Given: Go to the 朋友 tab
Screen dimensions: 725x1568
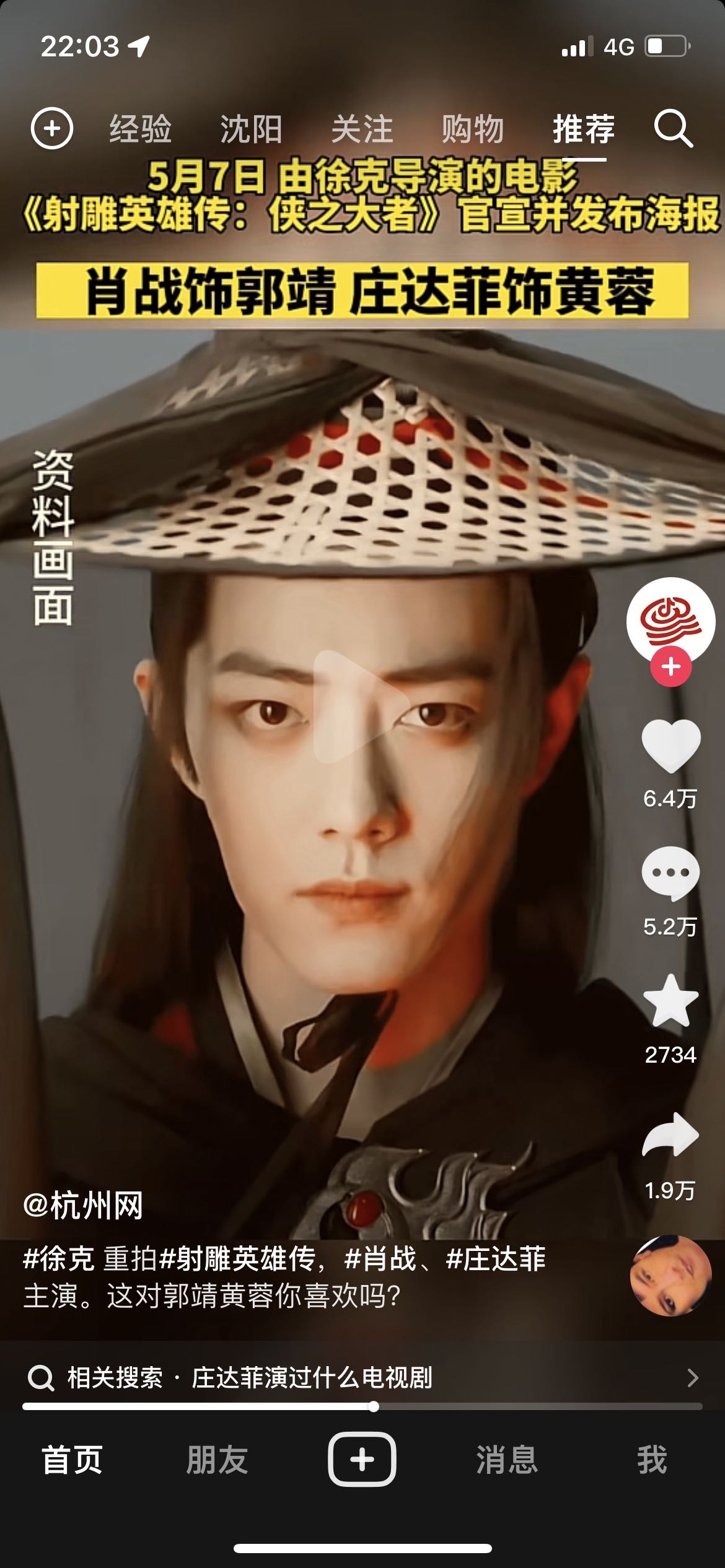Looking at the screenshot, I should tap(217, 1460).
